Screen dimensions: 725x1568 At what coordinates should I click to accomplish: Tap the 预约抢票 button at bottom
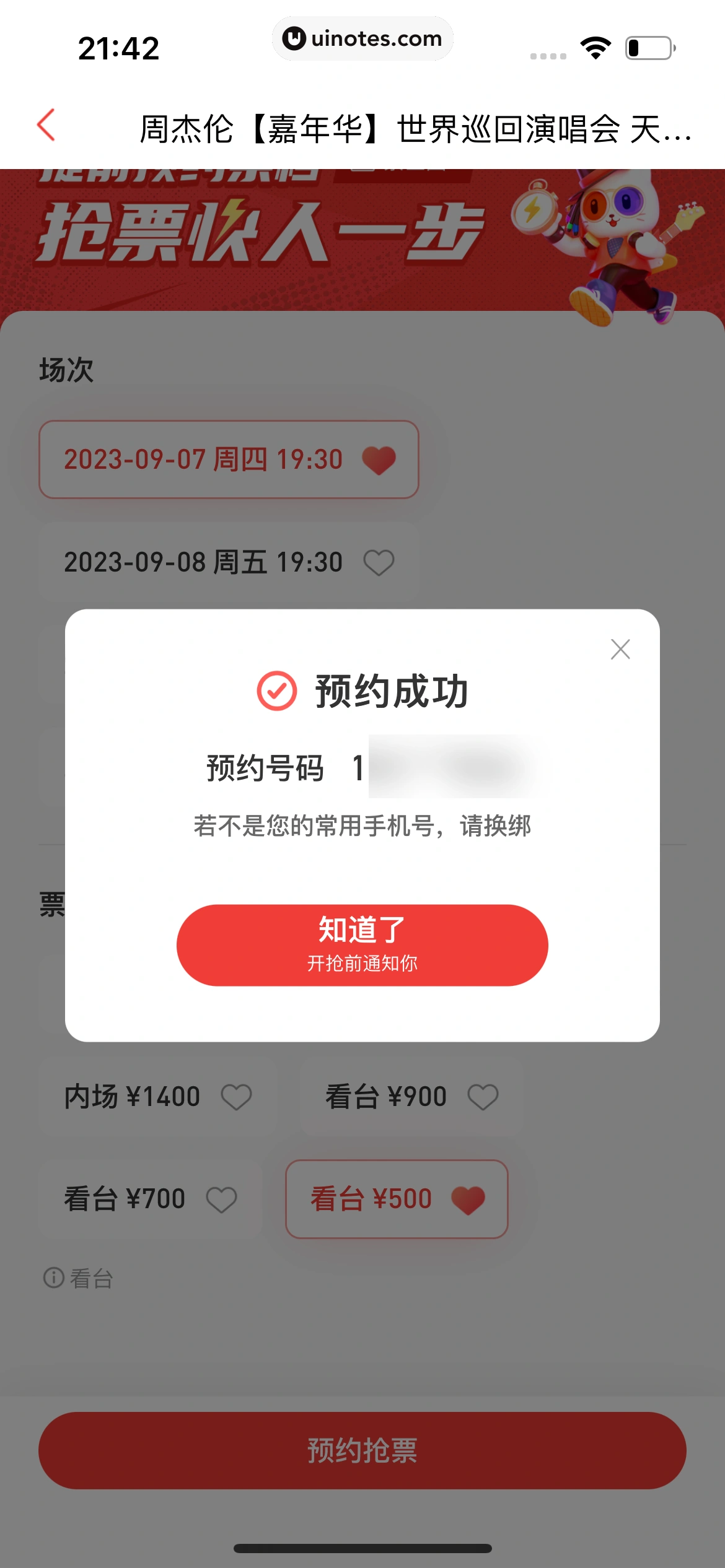362,1450
